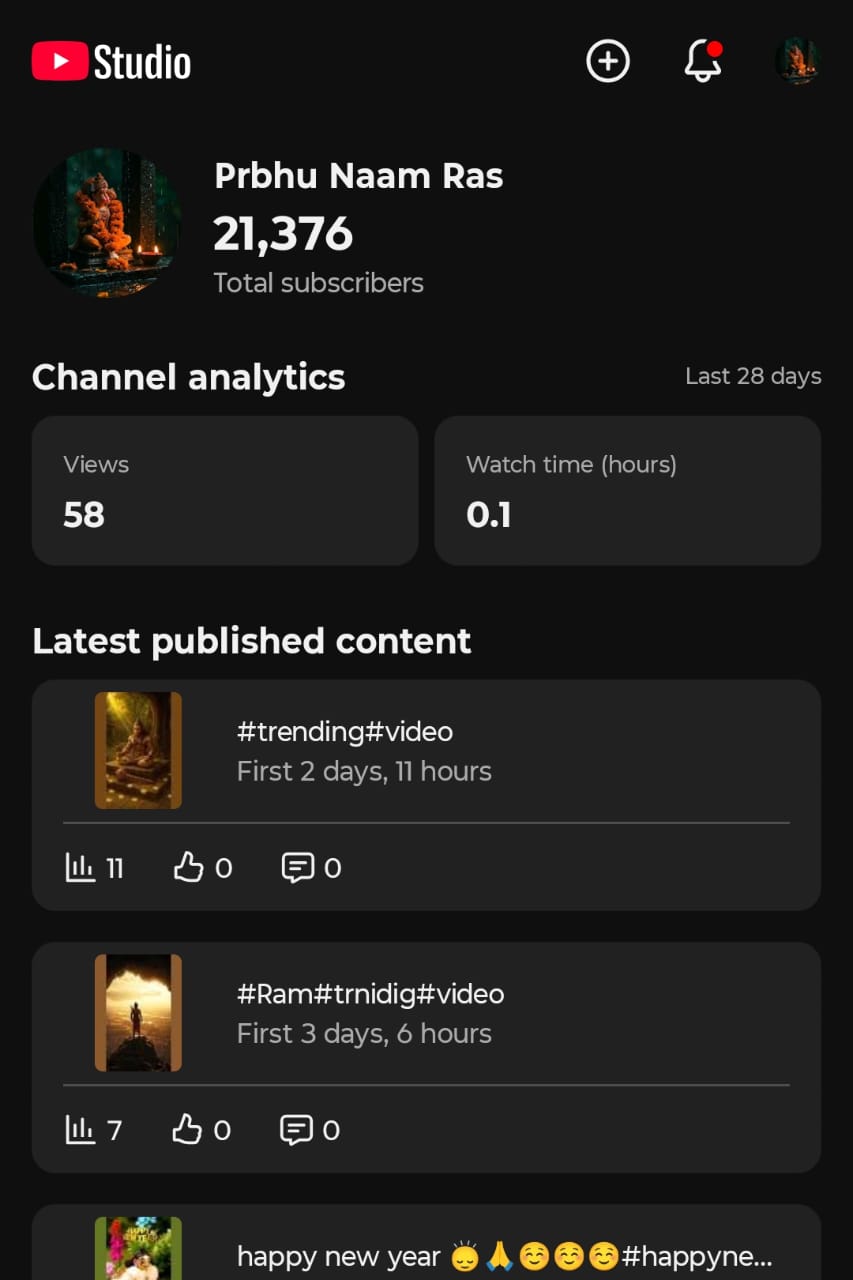Click the likes thumb icon on #Ram#trnidig#video

pyautogui.click(x=189, y=1129)
